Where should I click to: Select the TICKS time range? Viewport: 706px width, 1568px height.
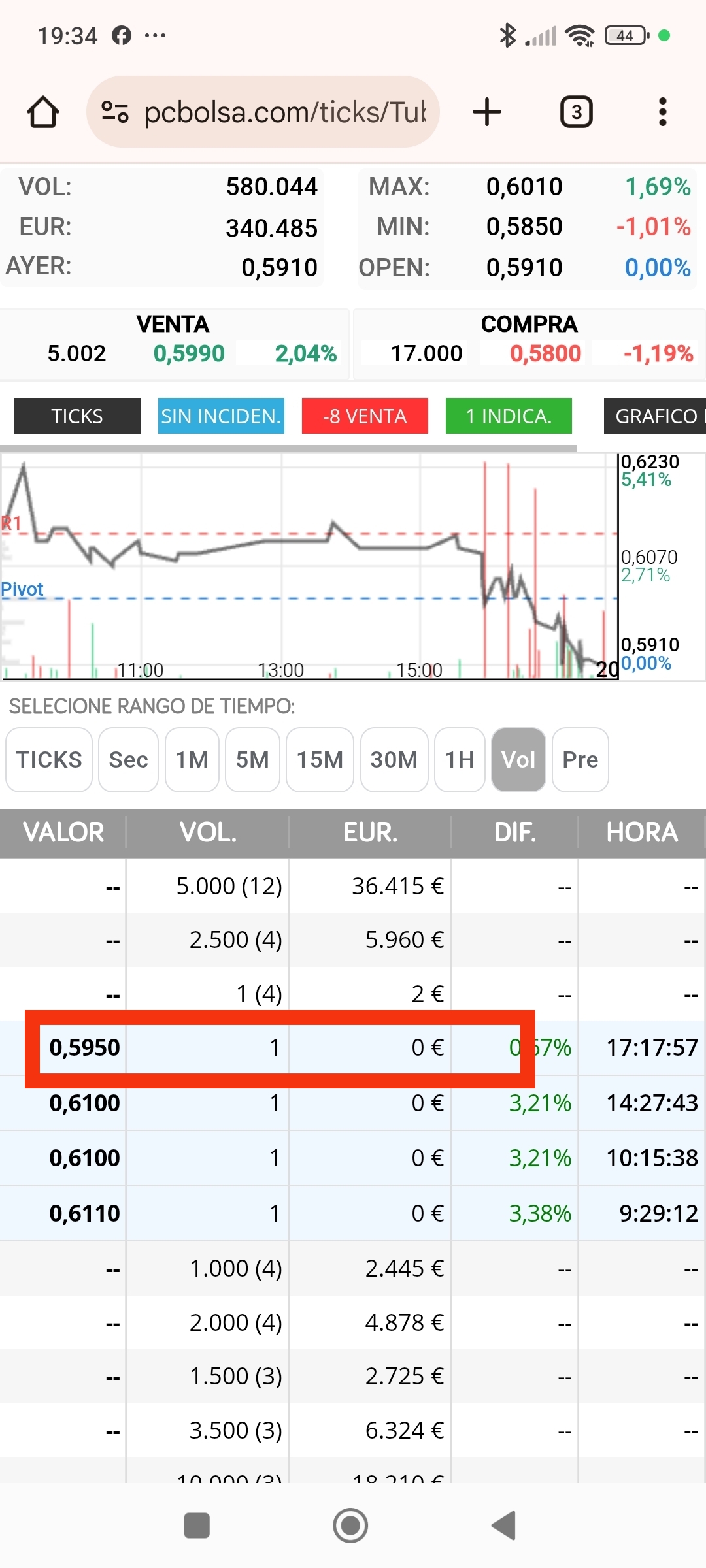click(49, 760)
